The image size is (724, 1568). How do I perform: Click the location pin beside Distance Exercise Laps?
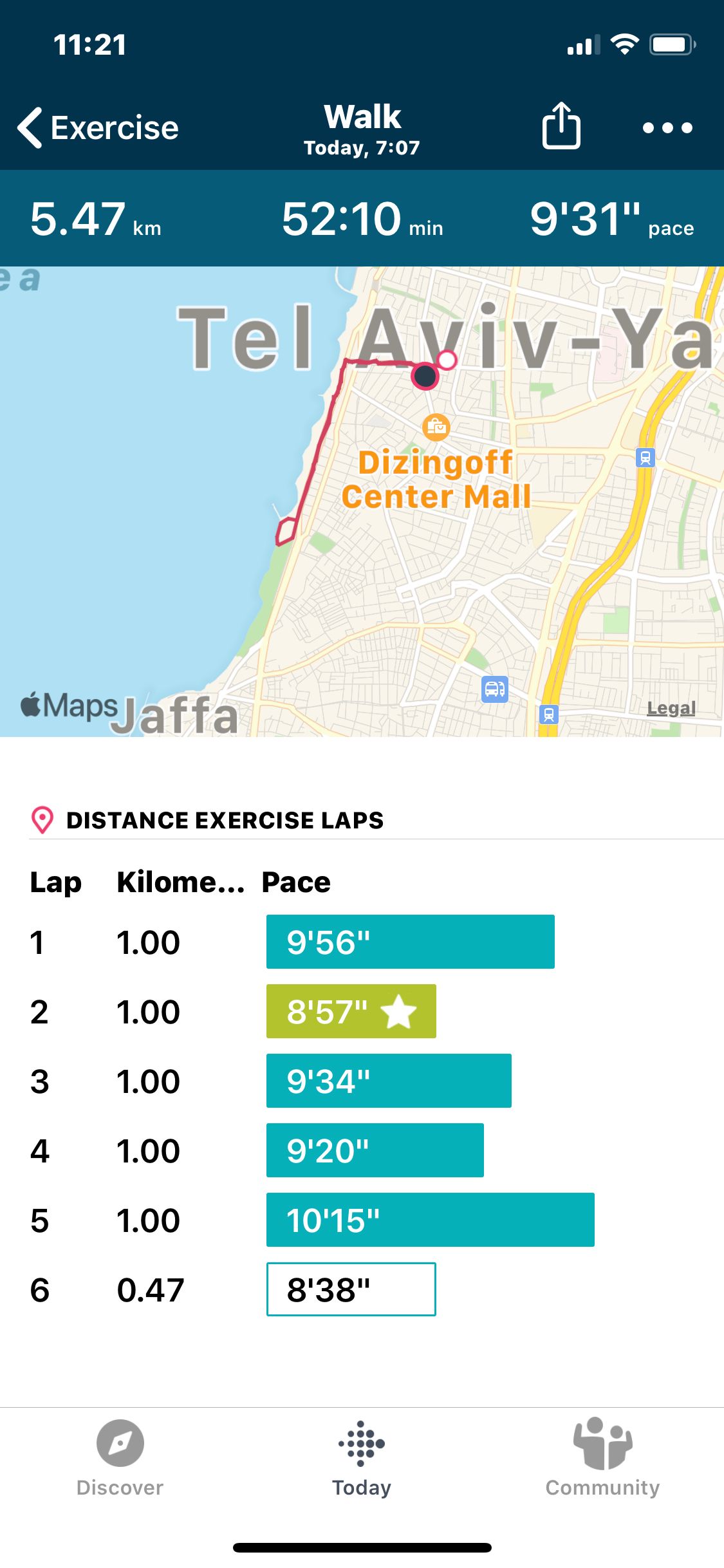42,820
